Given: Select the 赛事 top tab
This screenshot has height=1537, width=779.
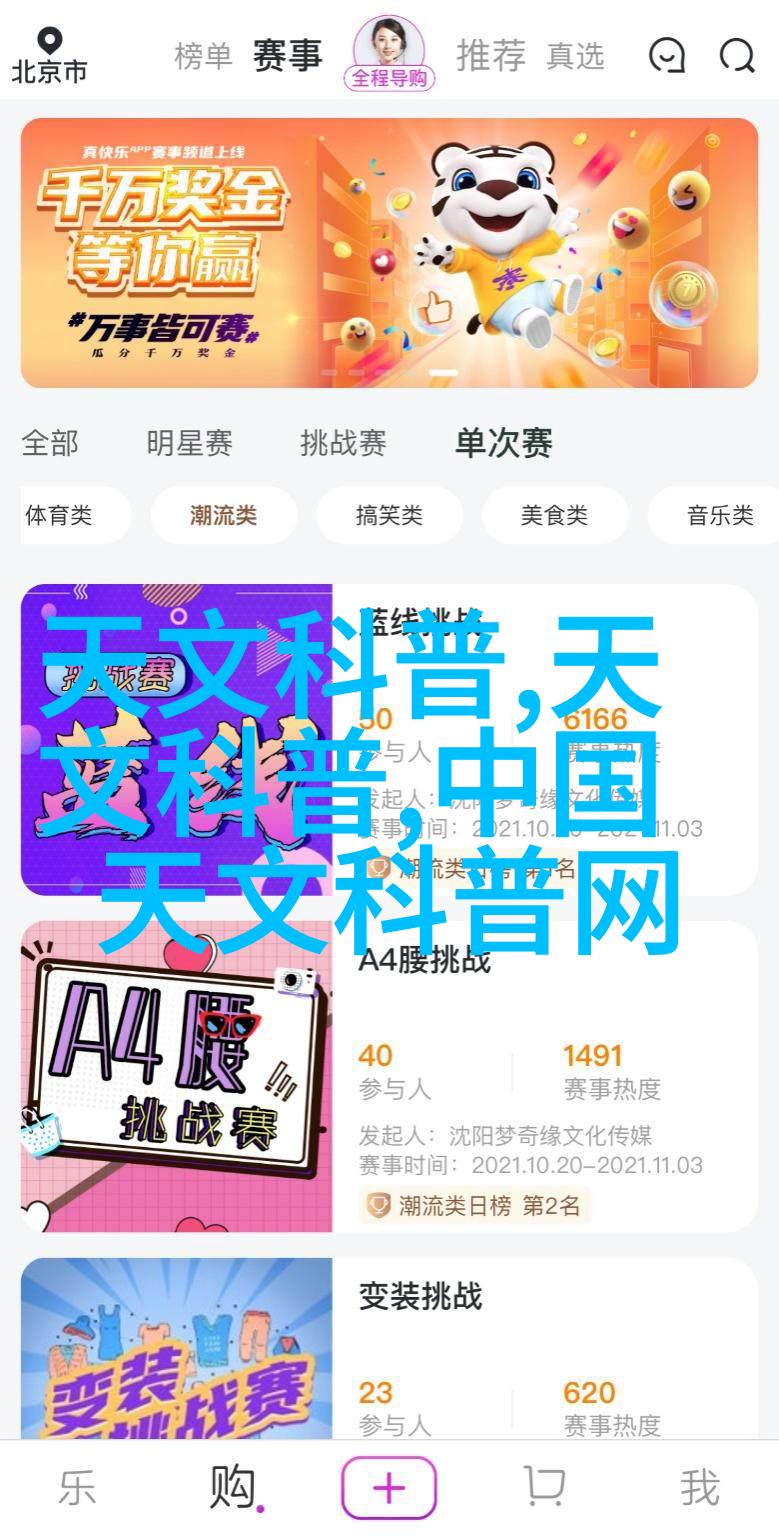Looking at the screenshot, I should (x=287, y=56).
